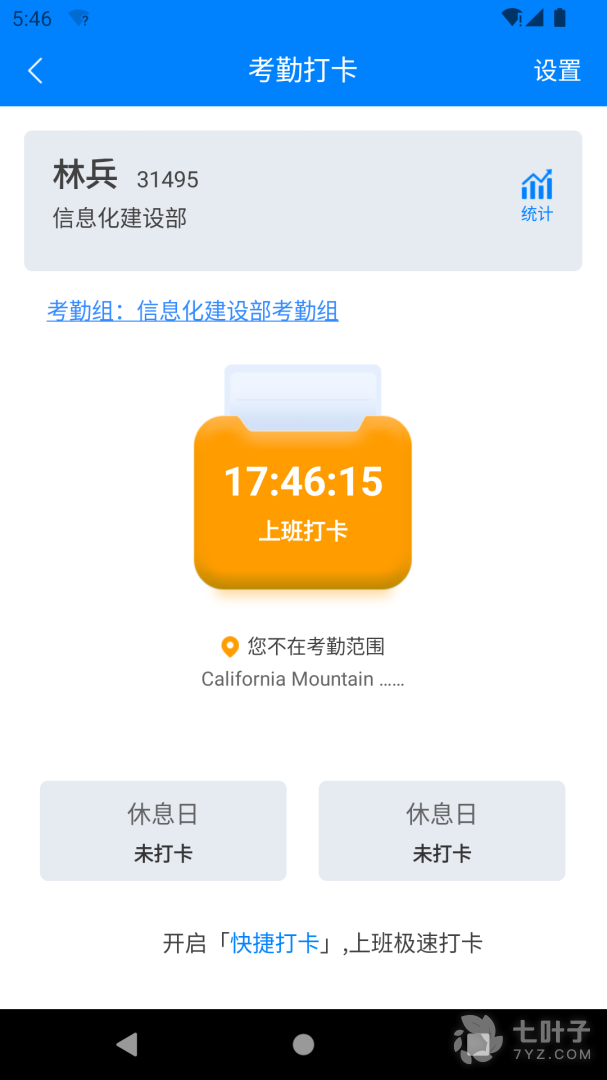This screenshot has width=607, height=1080.
Task: Go back from the 考勤打卡 screen
Action: pos(36,70)
